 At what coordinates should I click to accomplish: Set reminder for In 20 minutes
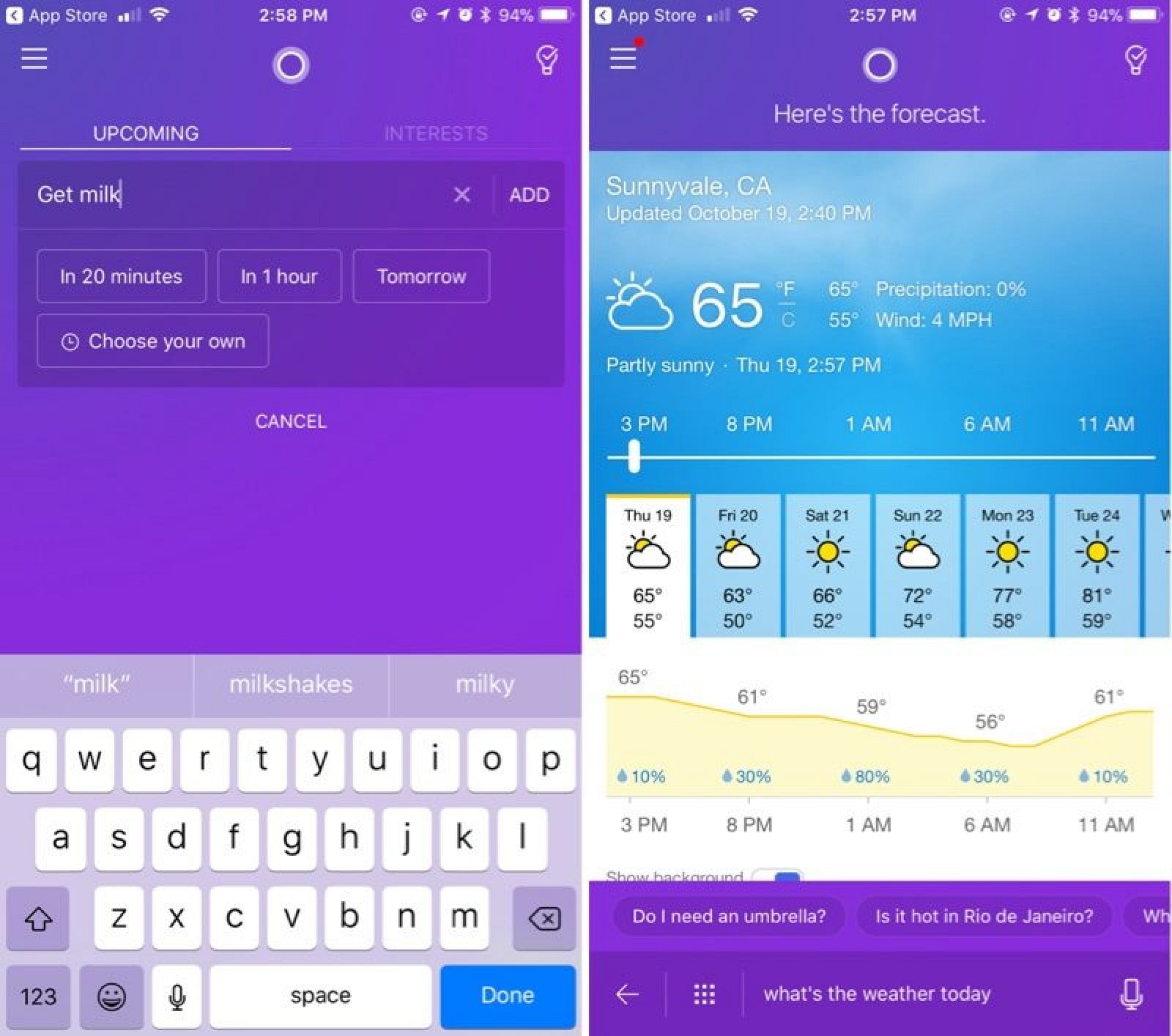point(122,276)
